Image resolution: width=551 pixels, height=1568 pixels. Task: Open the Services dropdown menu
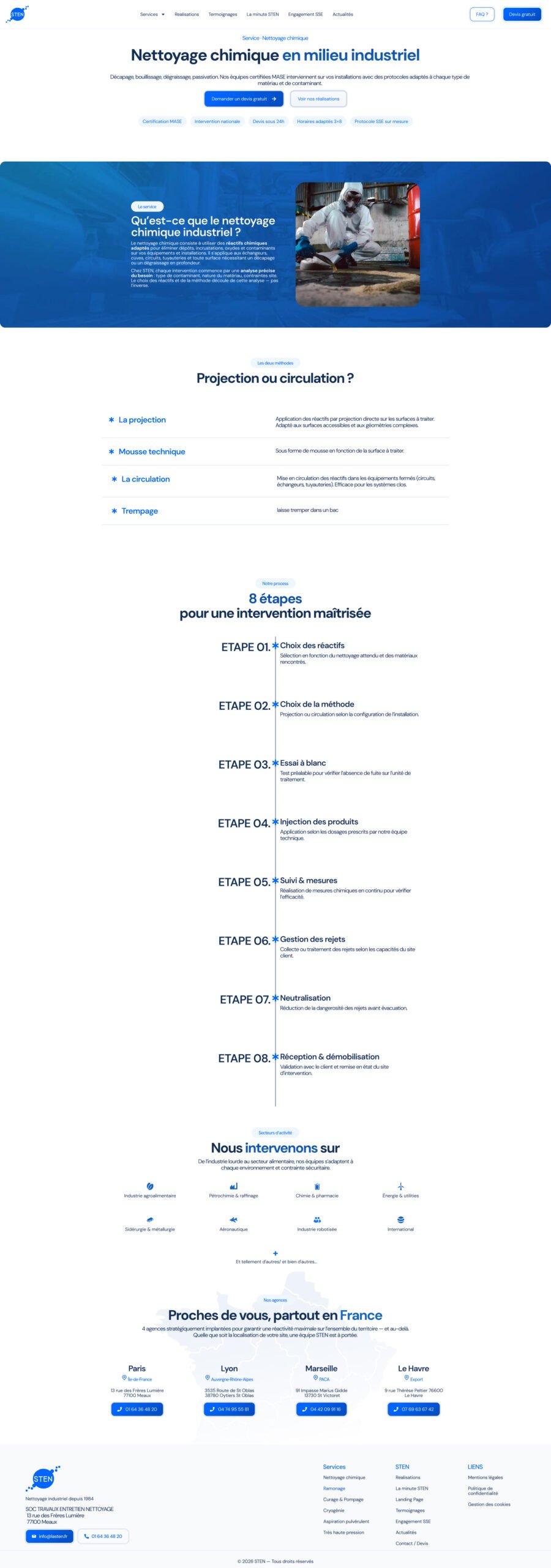tap(152, 14)
